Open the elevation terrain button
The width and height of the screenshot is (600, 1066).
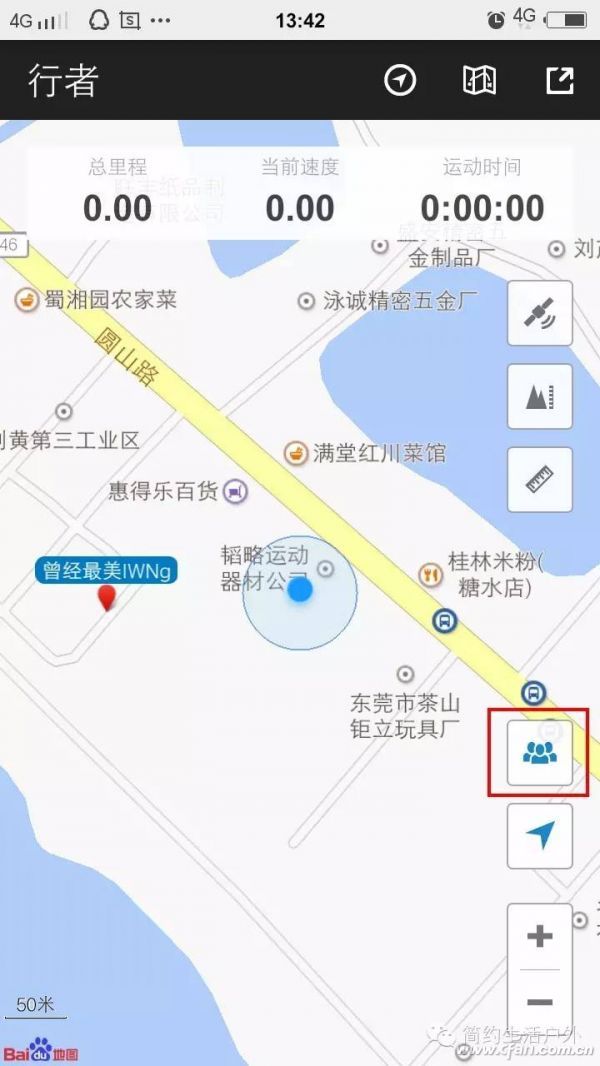(x=540, y=397)
